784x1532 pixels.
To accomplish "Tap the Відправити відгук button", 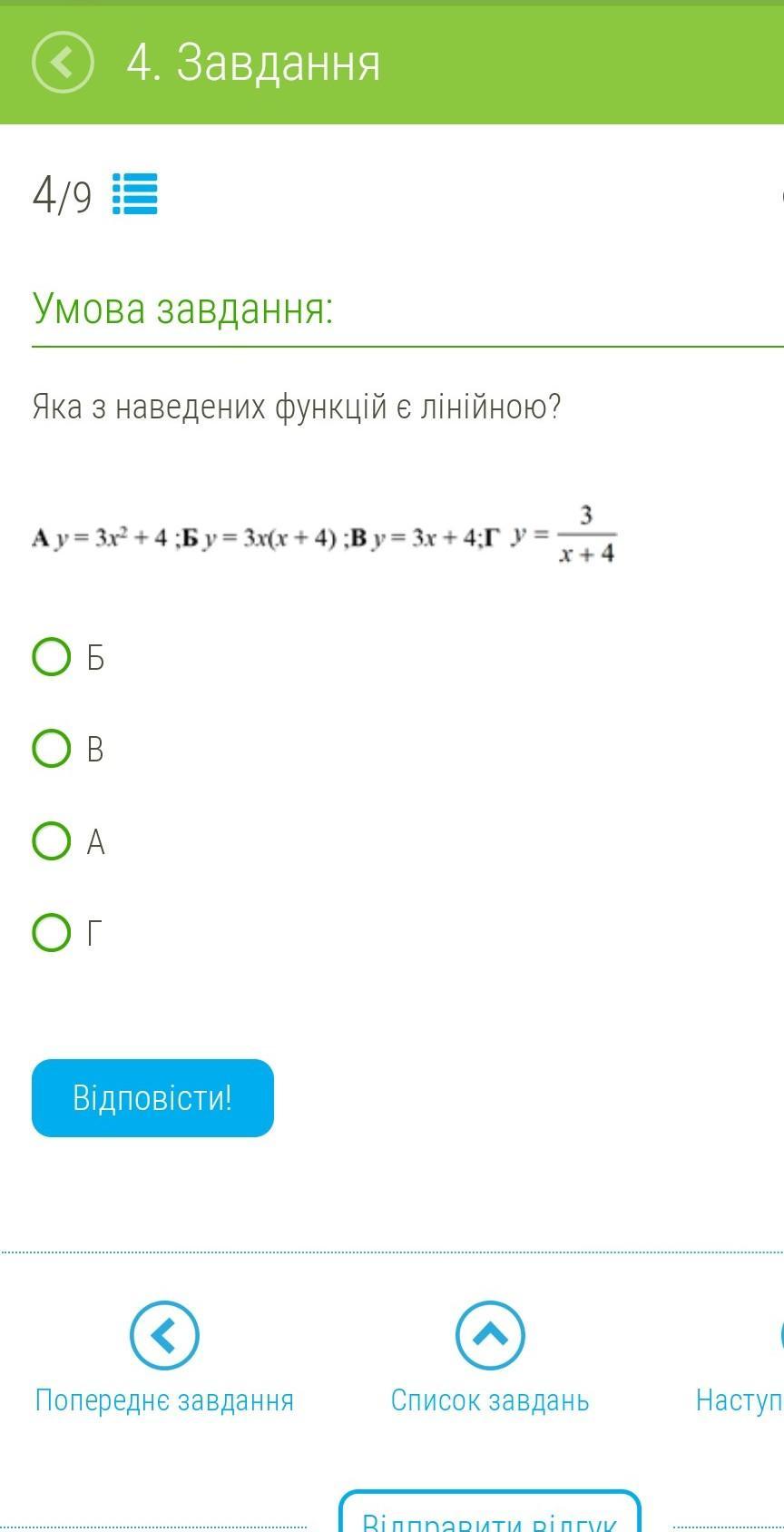I will (490, 1512).
